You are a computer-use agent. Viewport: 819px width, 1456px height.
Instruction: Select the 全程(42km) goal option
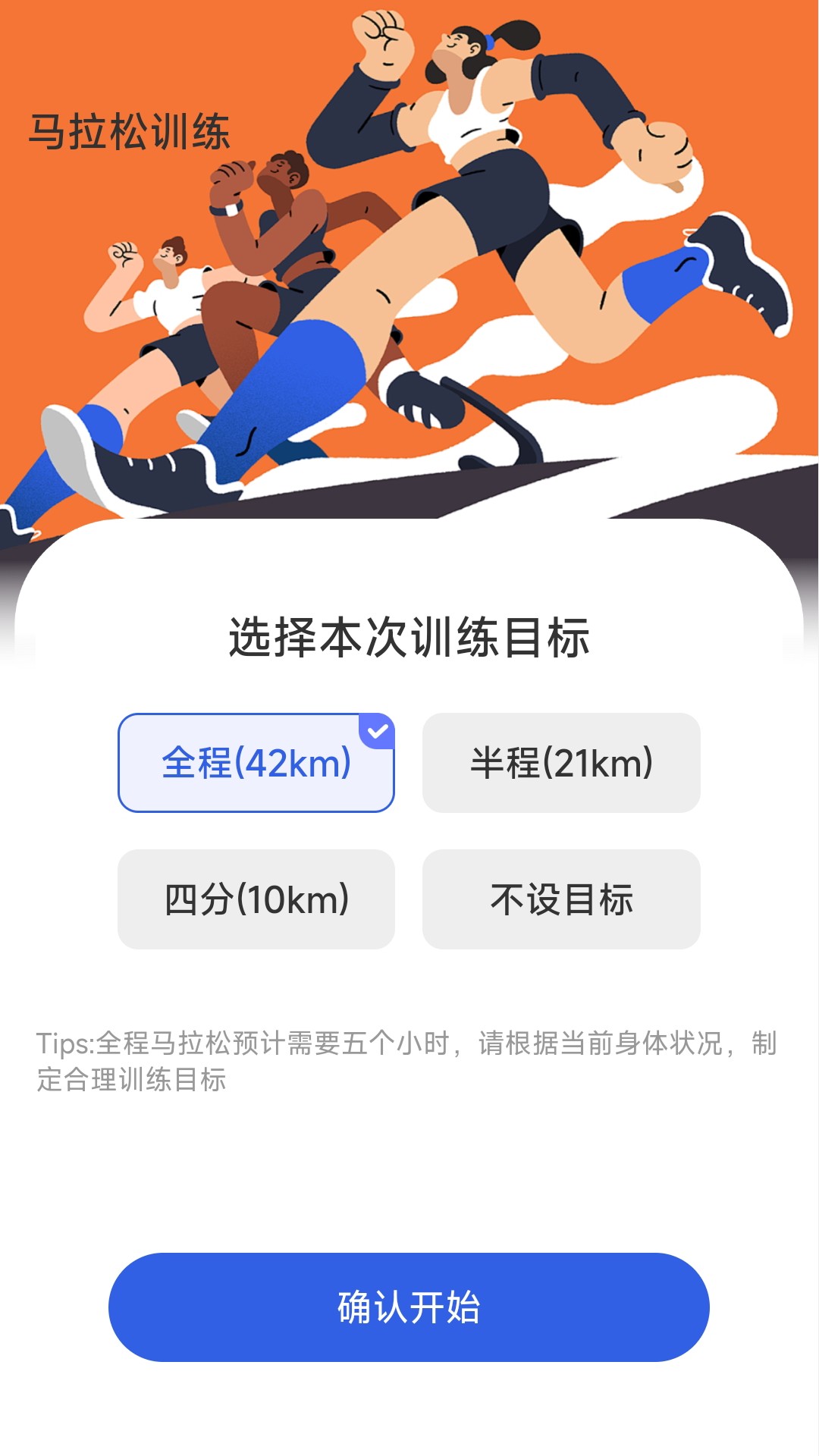pos(256,763)
